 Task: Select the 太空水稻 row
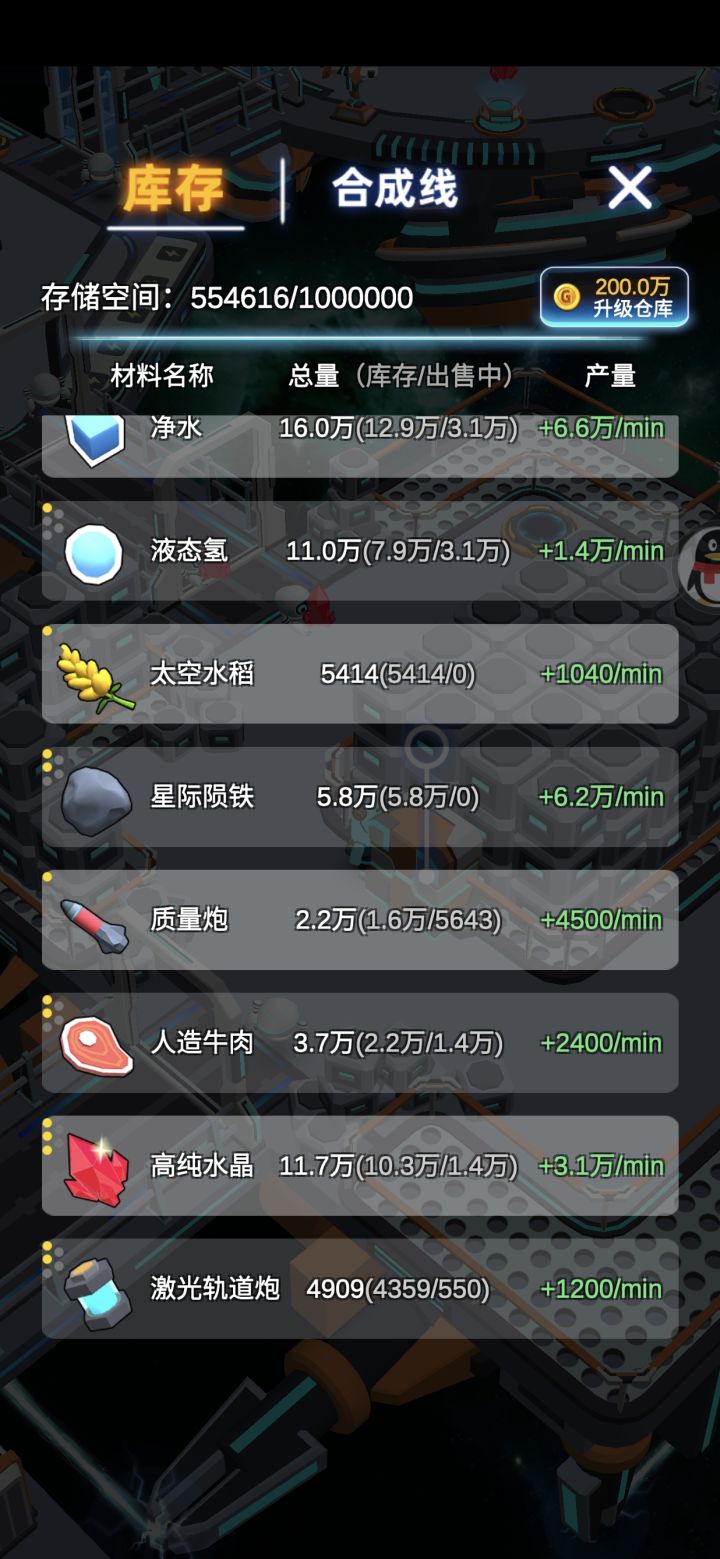click(360, 674)
